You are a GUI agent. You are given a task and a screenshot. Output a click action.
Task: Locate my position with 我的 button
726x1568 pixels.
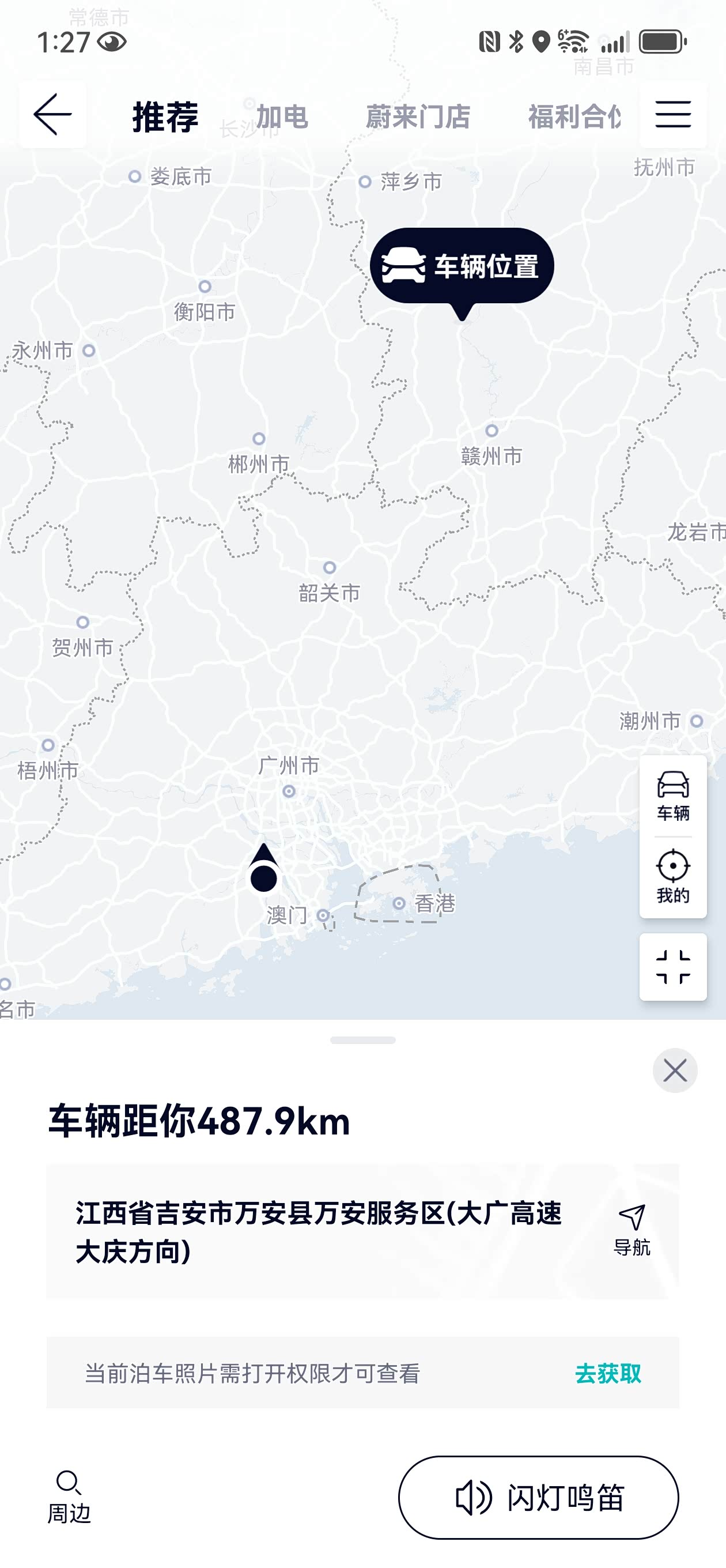pyautogui.click(x=672, y=876)
